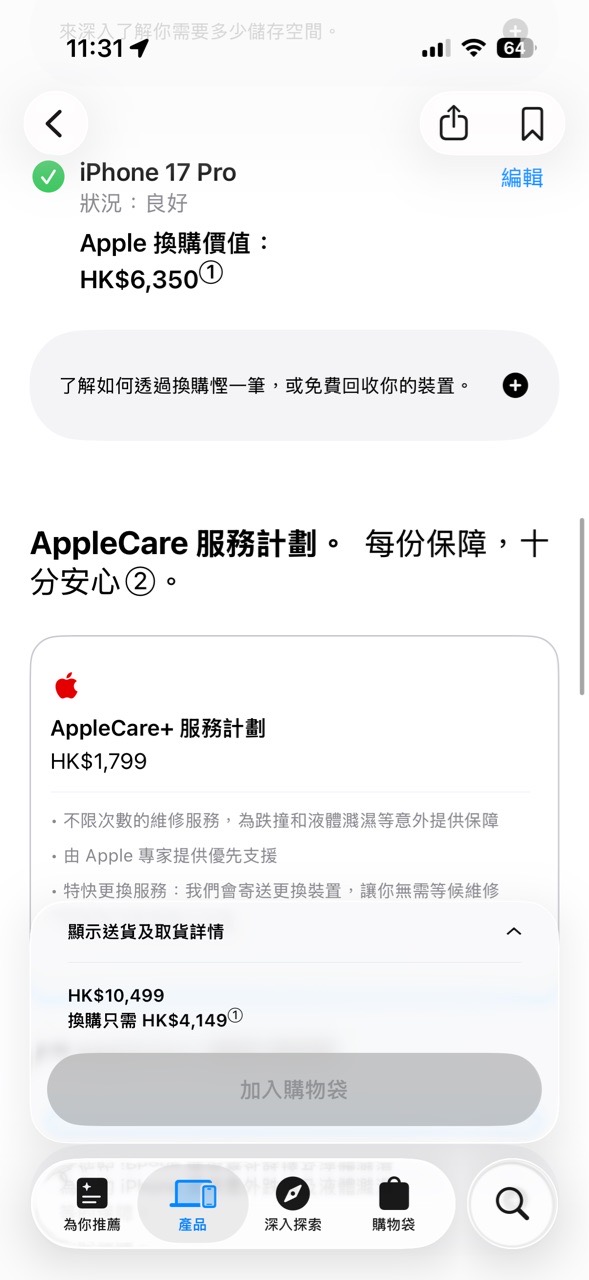The height and width of the screenshot is (1280, 589).
Task: Expand the trade-in savings info card
Action: (x=294, y=385)
